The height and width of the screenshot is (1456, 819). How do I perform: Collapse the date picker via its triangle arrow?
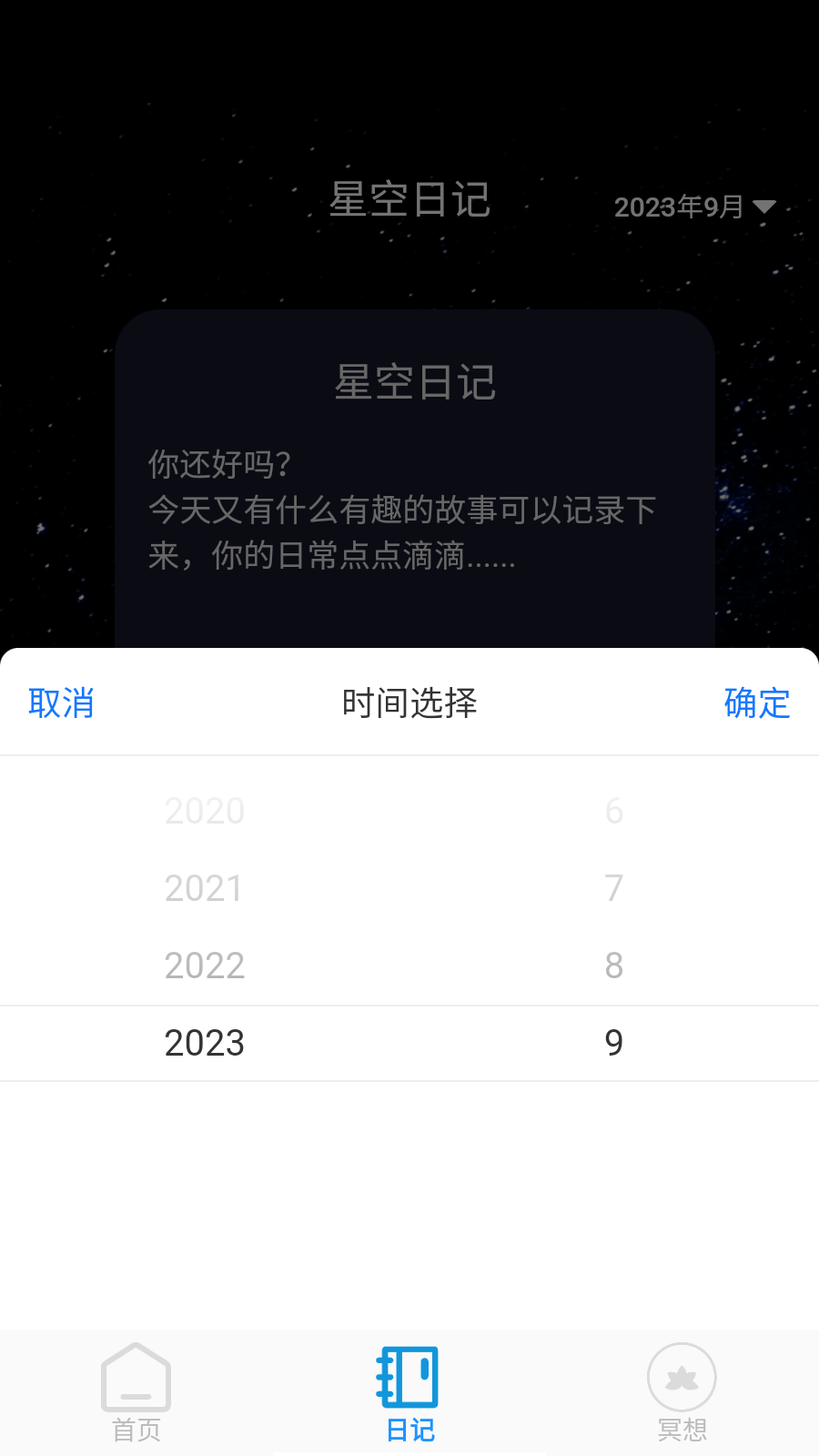tap(765, 207)
